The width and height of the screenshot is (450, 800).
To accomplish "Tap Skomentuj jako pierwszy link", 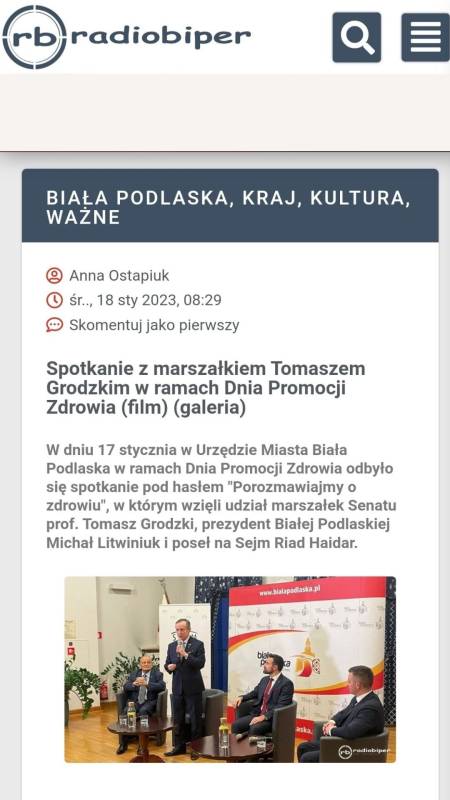I will (154, 325).
